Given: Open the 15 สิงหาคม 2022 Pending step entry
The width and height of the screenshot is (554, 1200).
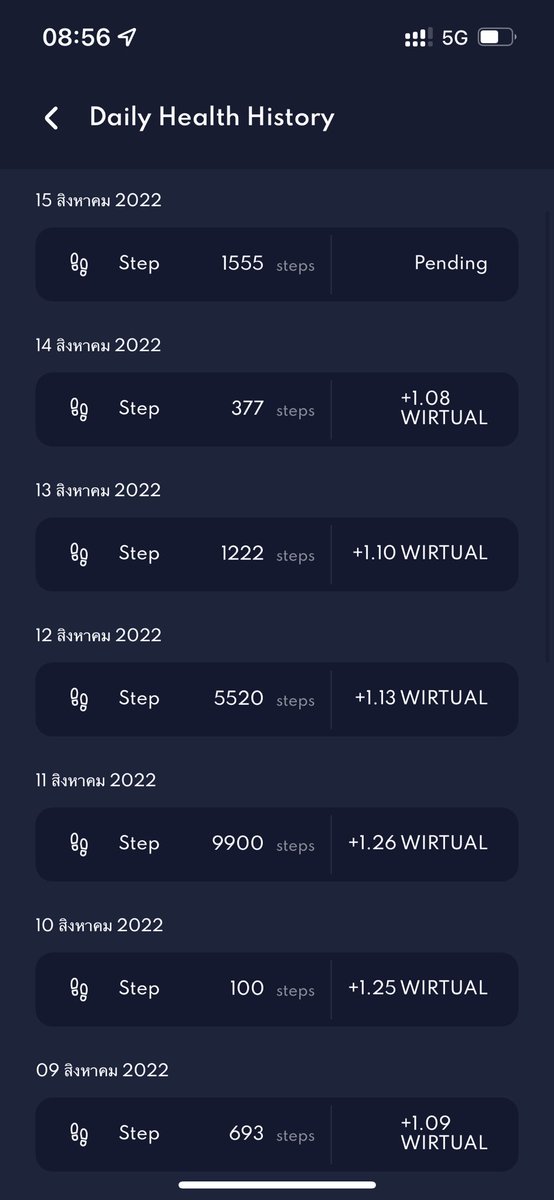Looking at the screenshot, I should pos(277,264).
